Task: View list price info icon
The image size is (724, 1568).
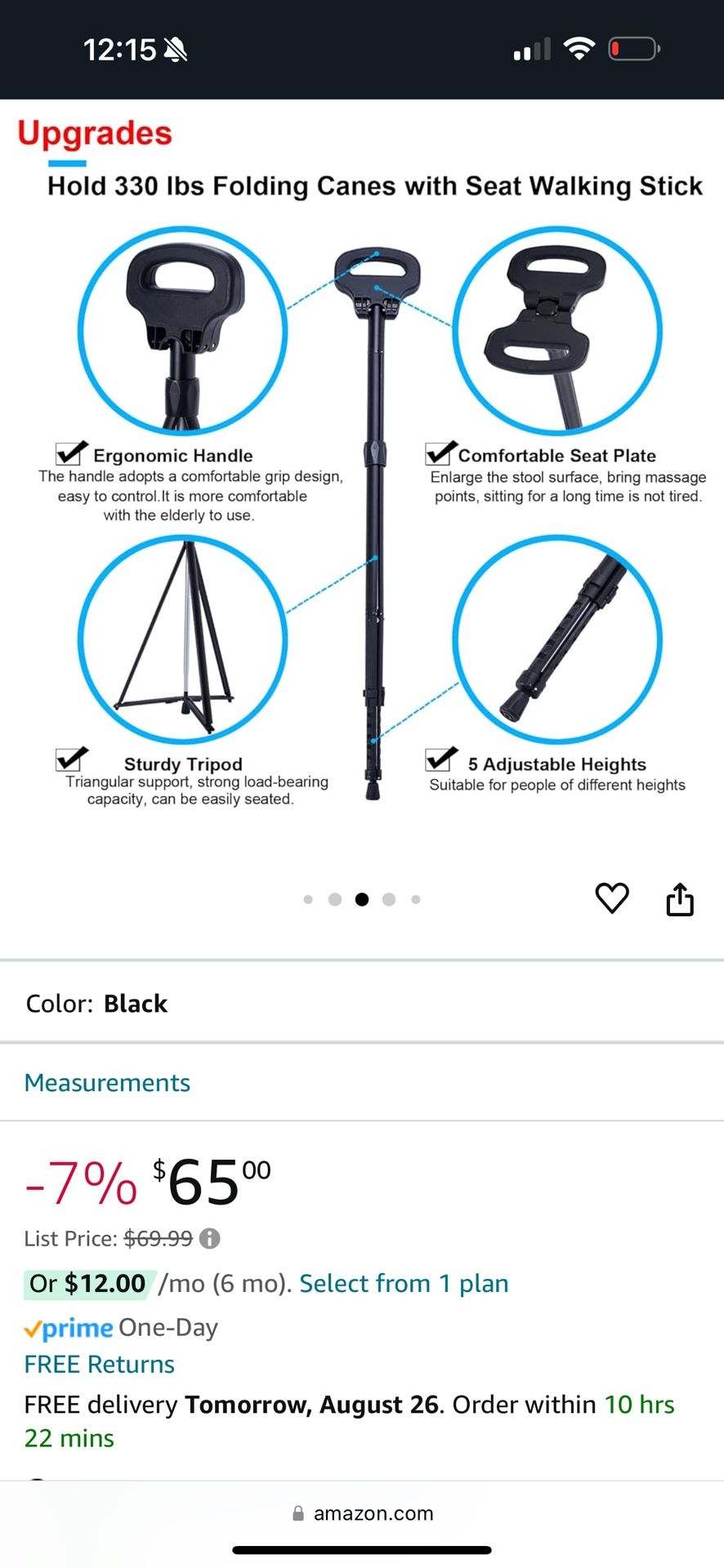Action: pyautogui.click(x=210, y=1238)
